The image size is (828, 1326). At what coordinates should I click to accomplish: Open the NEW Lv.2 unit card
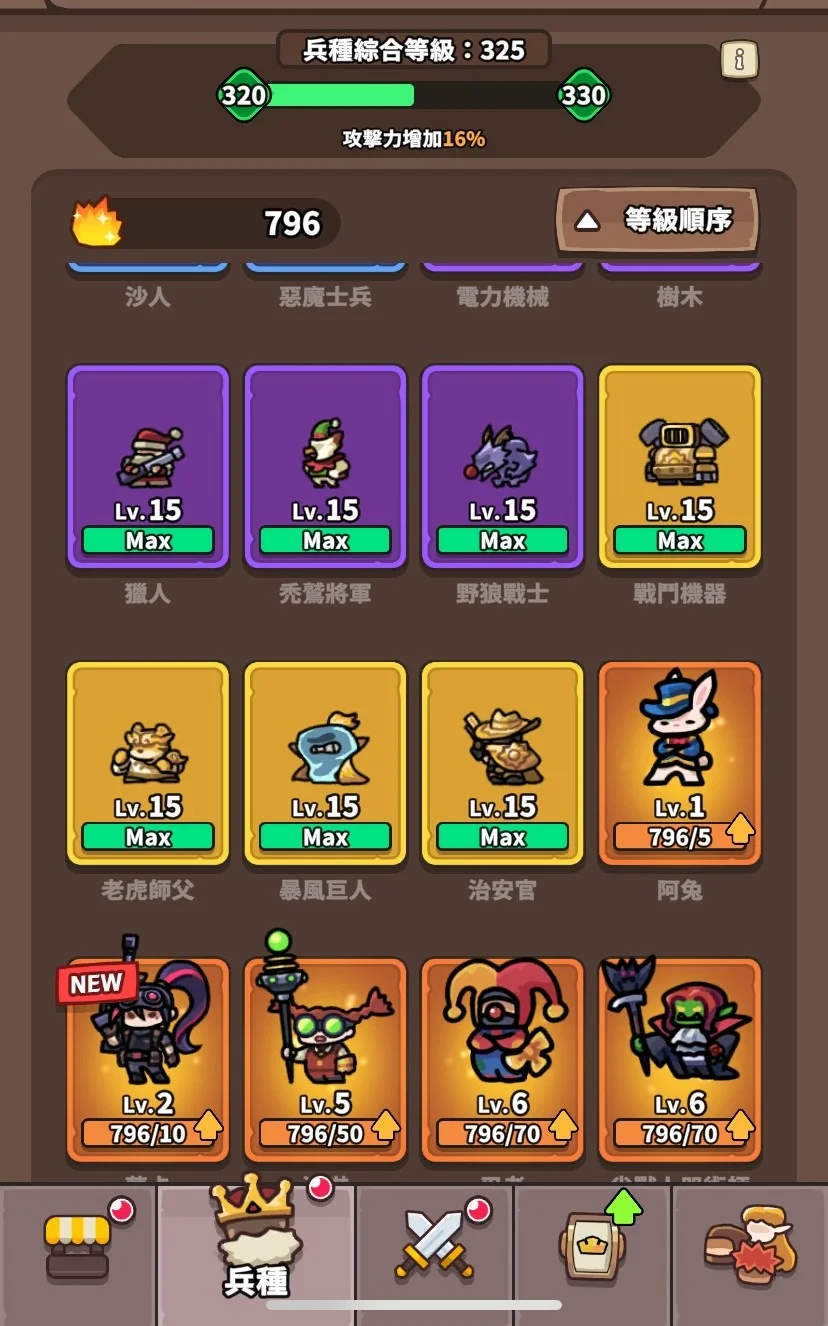(148, 1060)
